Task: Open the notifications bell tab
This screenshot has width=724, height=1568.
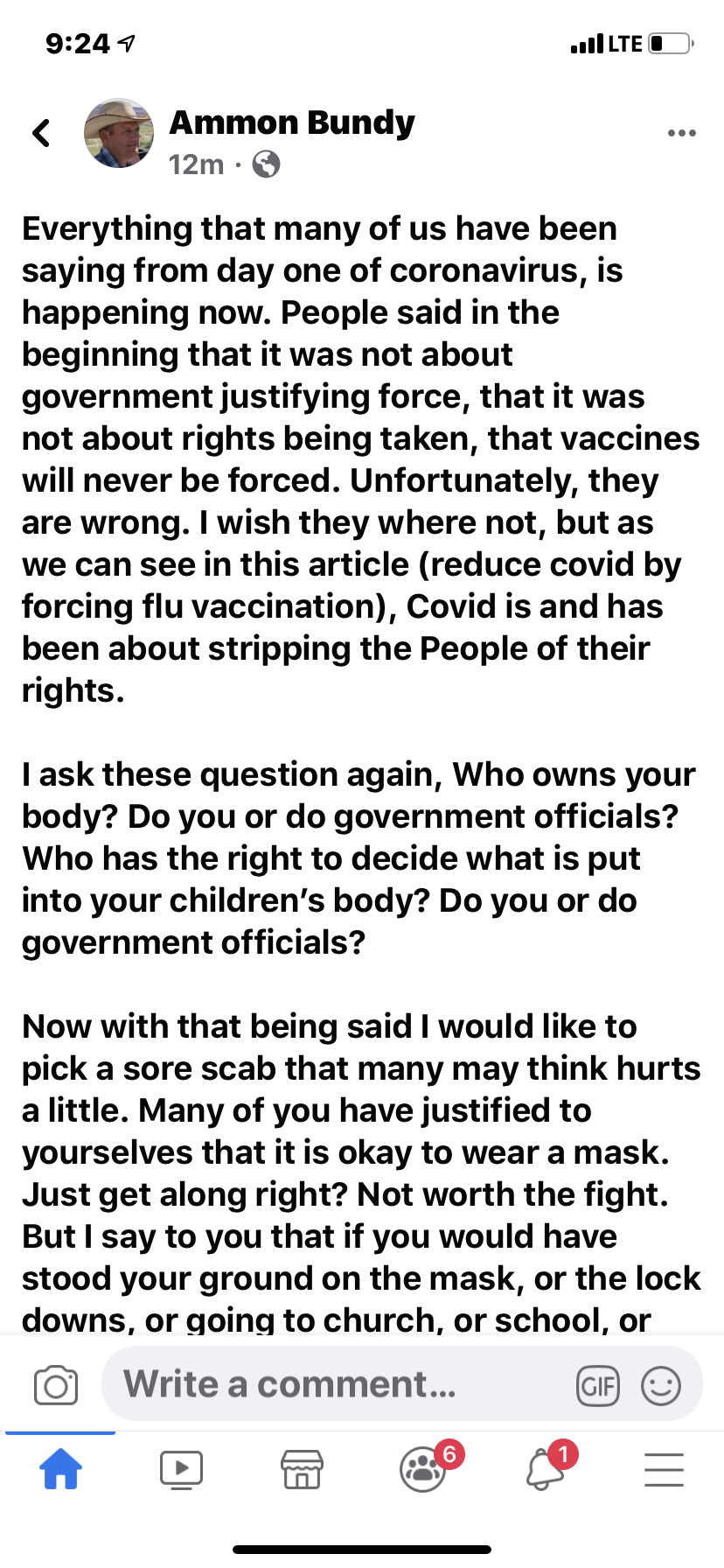Action: (x=544, y=1469)
